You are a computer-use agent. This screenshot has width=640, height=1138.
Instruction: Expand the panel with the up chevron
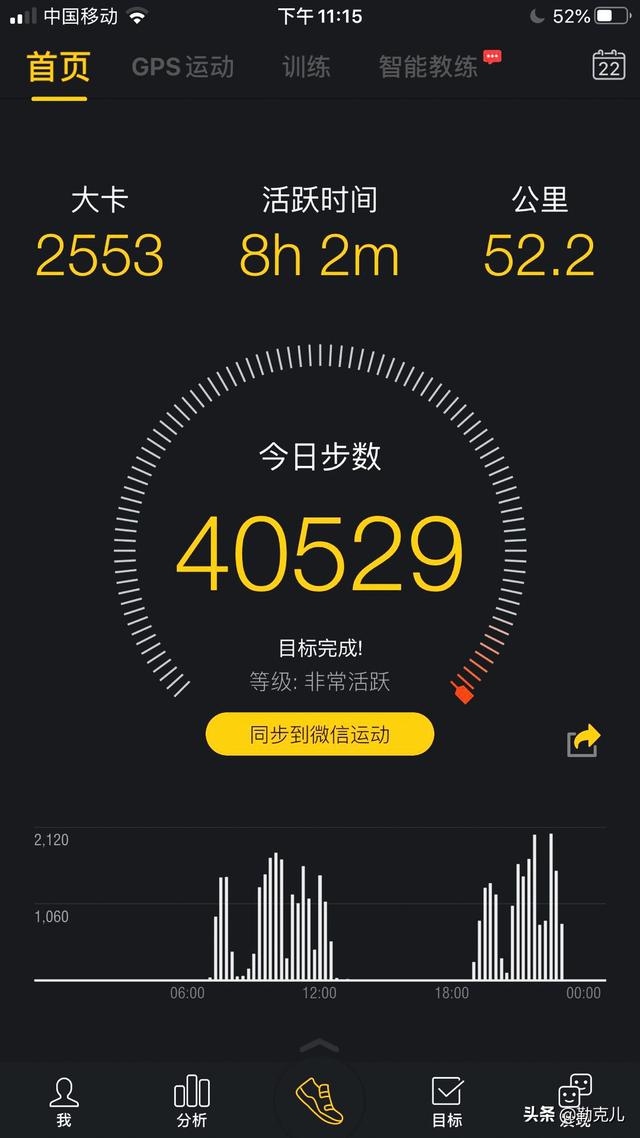pyautogui.click(x=320, y=1046)
